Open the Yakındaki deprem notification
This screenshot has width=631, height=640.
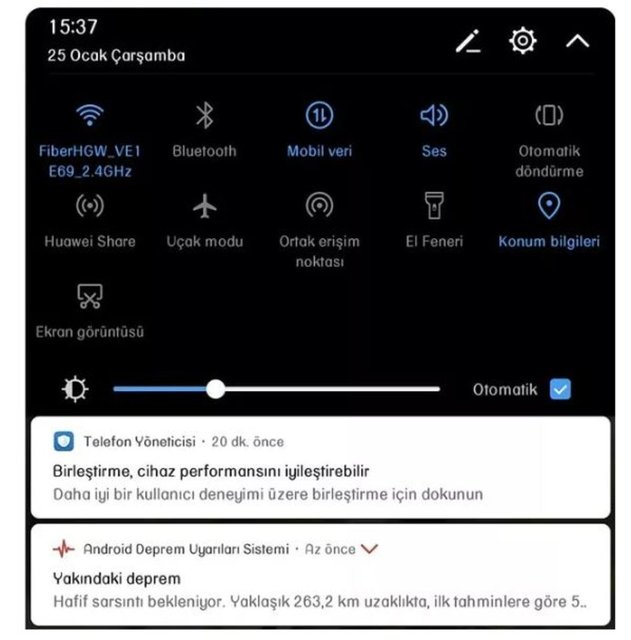[320, 590]
